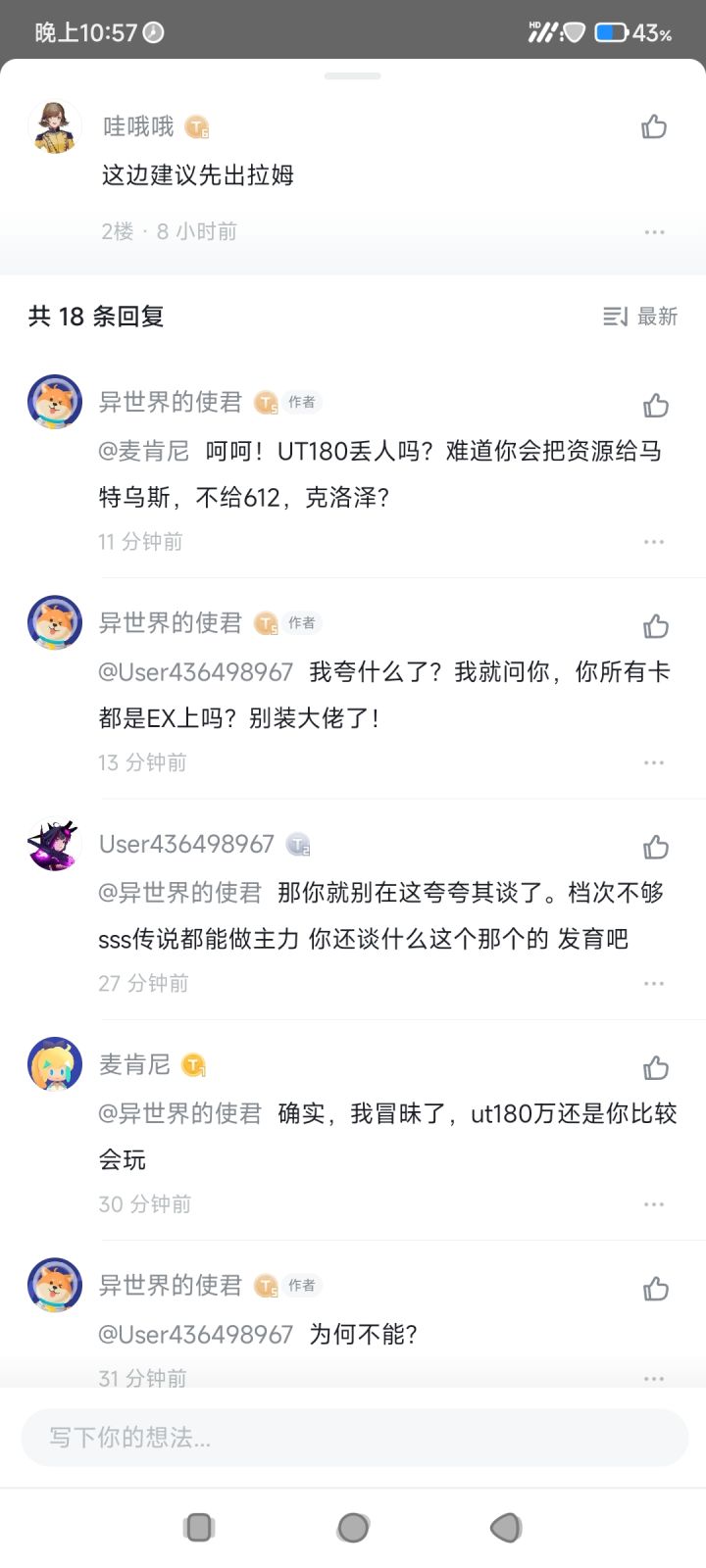Open 麦肯尼's profile avatar
Screen dimensions: 706x1568
(55, 1065)
